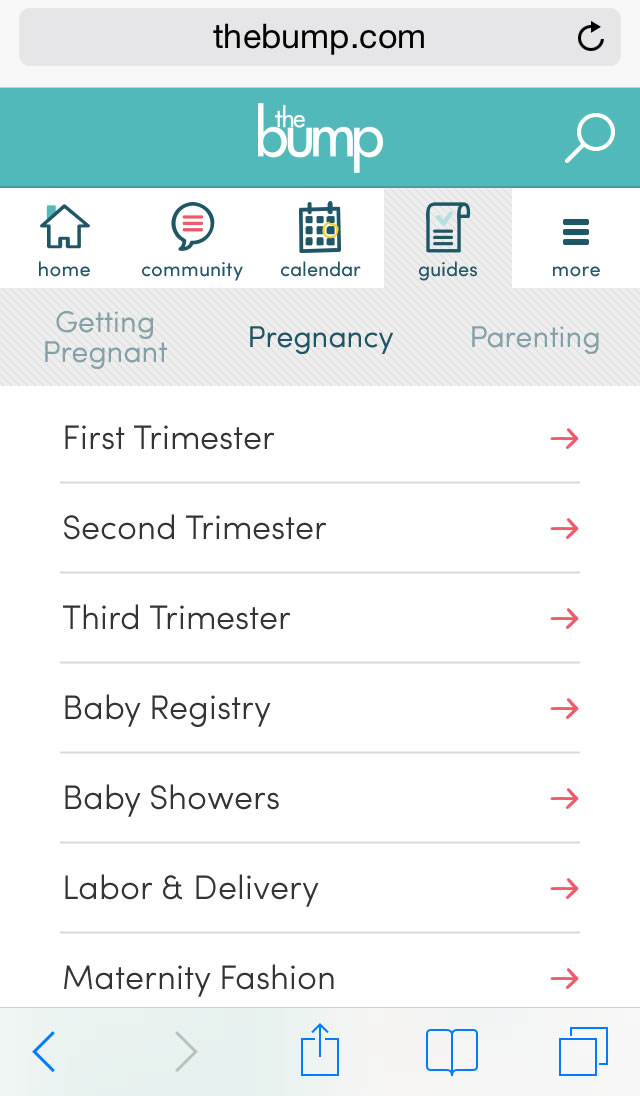Reload the page in the address bar
The width and height of the screenshot is (640, 1096).
point(591,38)
